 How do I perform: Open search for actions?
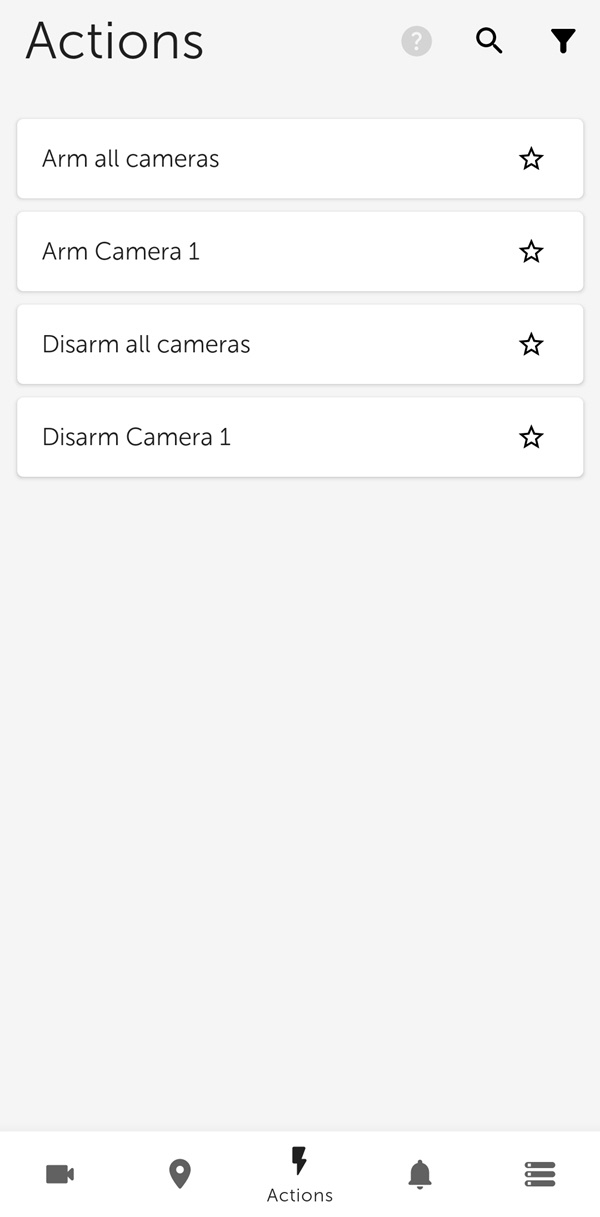click(489, 41)
